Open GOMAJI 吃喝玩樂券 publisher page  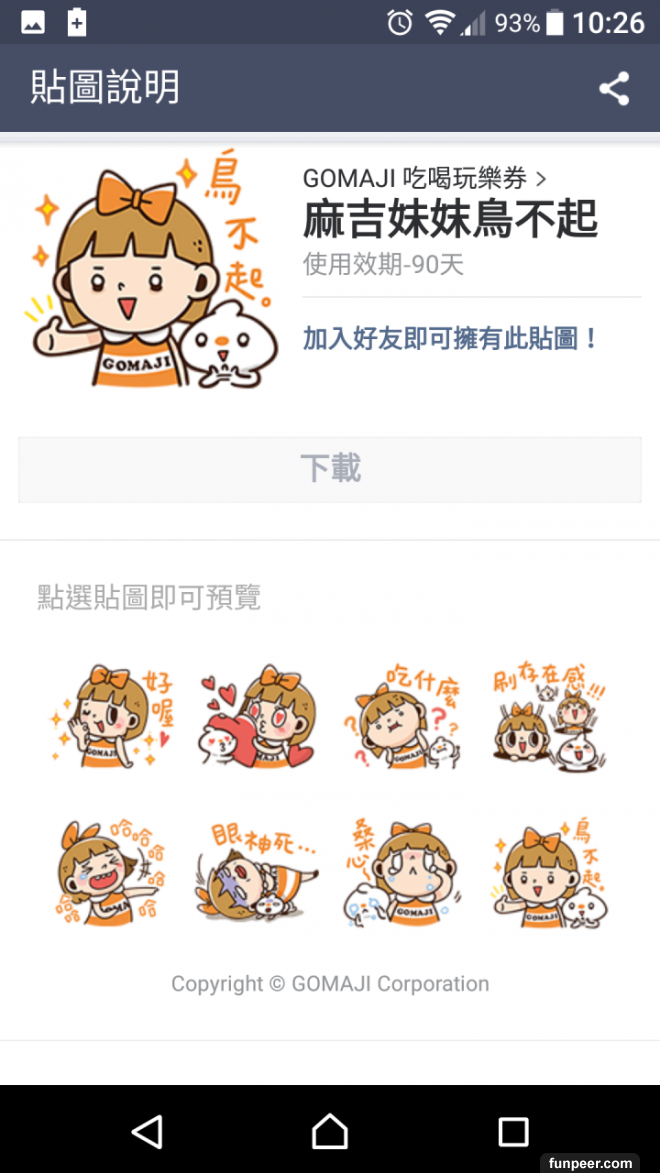[424, 179]
